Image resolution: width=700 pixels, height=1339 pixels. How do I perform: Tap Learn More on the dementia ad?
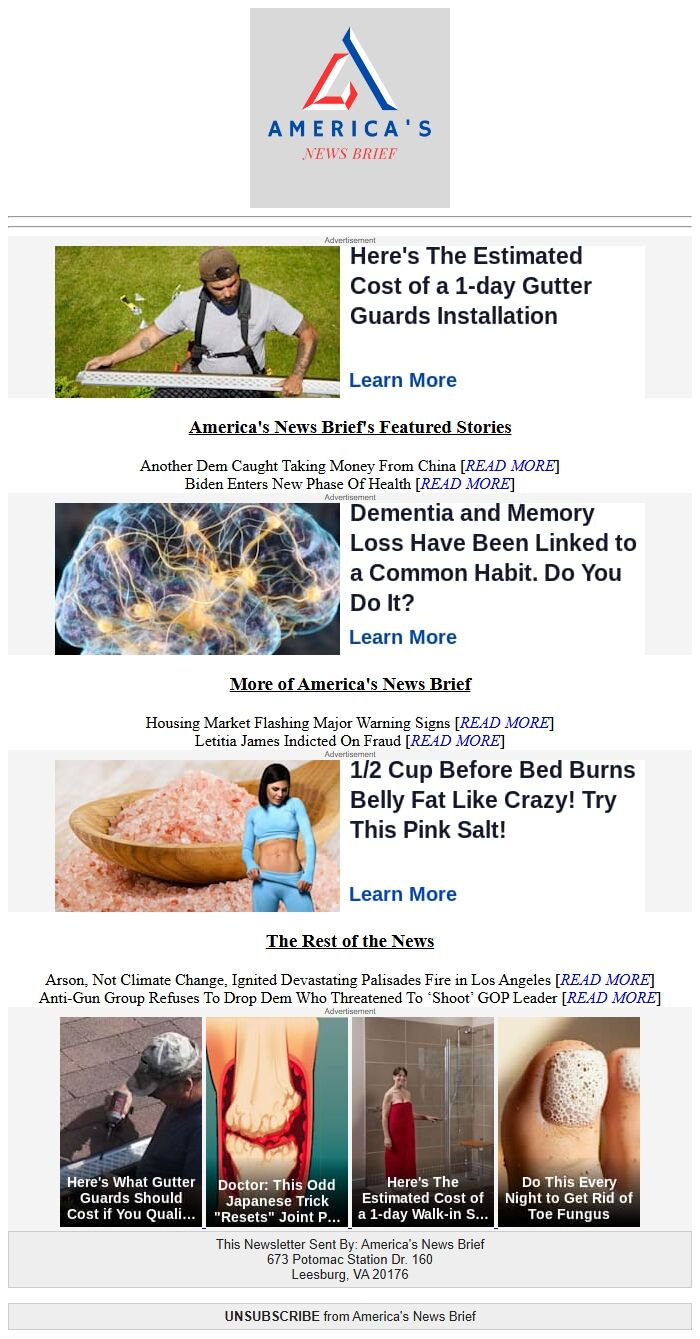402,637
